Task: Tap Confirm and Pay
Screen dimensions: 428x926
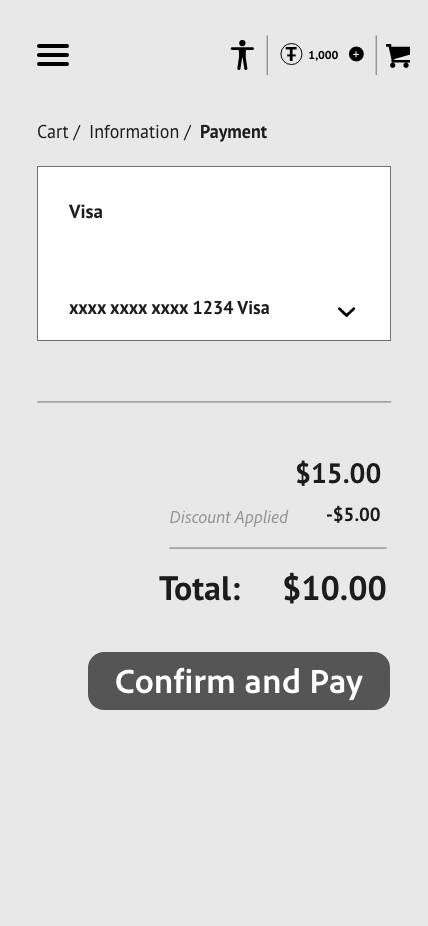Action: point(239,681)
